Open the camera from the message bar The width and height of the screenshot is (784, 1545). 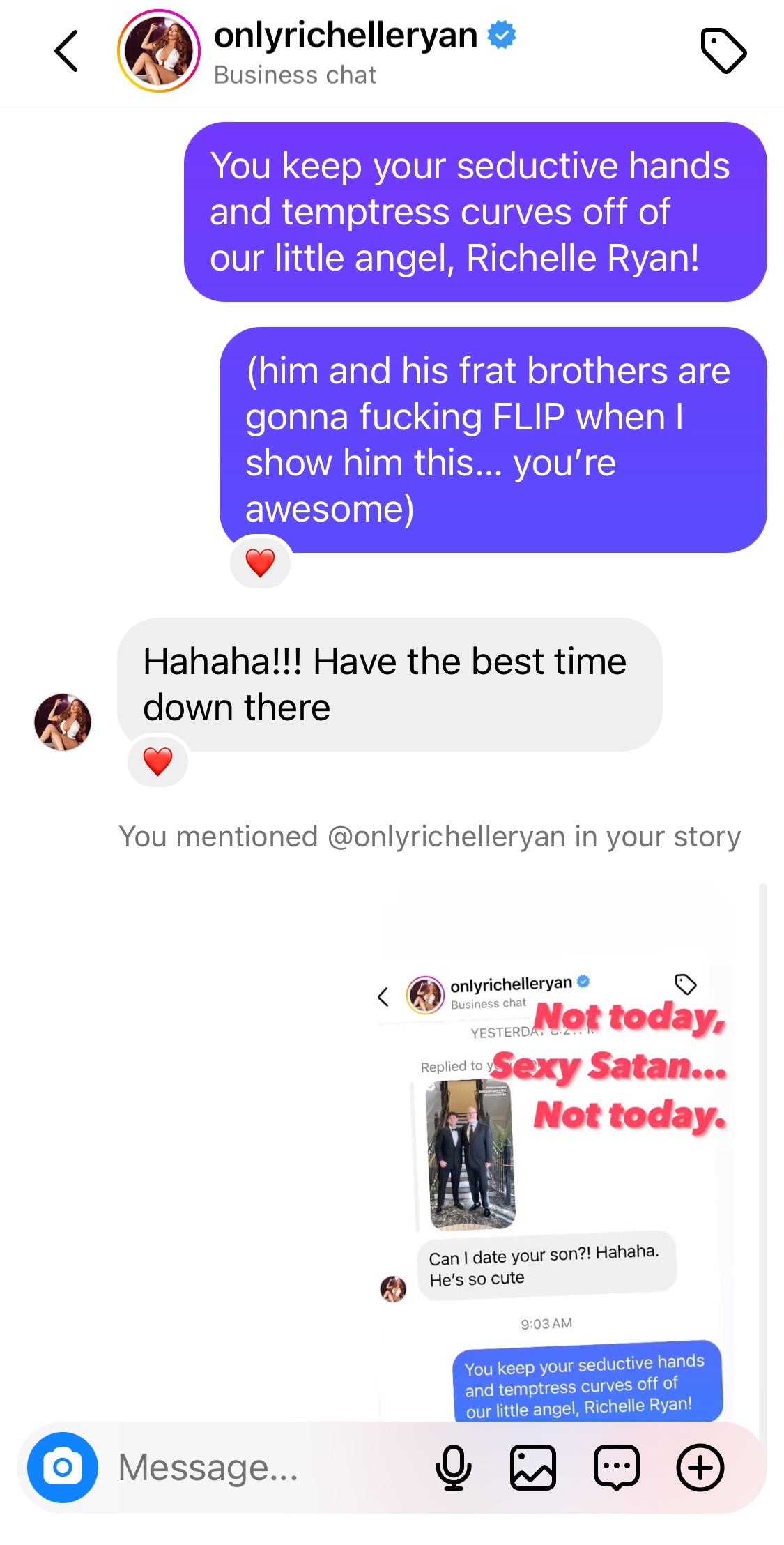[63, 1467]
